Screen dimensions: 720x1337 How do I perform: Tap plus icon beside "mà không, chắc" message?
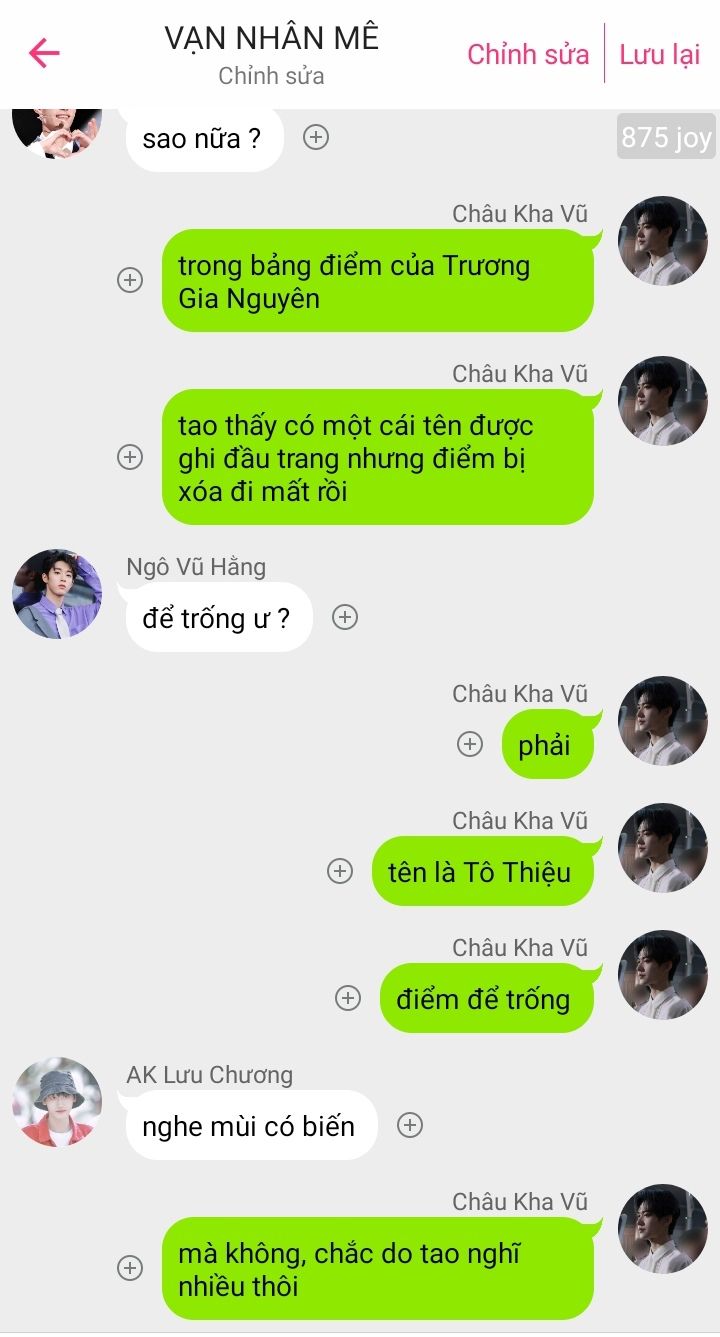pyautogui.click(x=130, y=1268)
